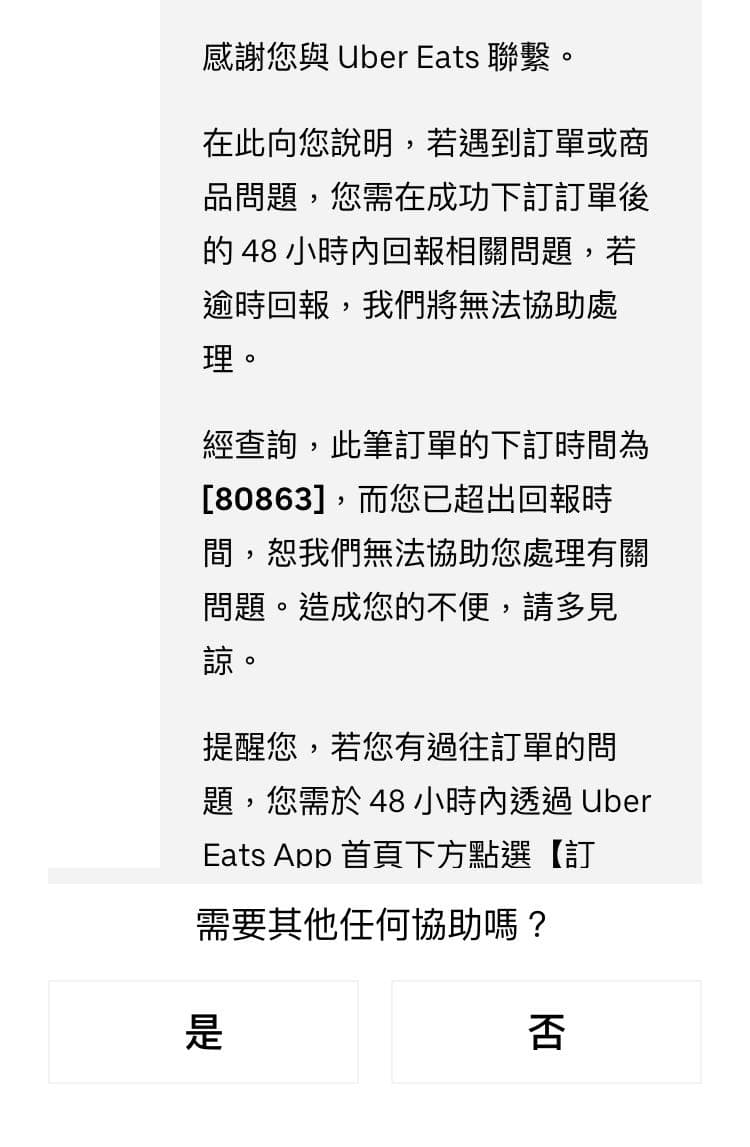Screen dimensions: 750x1147
Task: Click the white space between the 是 and 否 buttons
Action: 375,1031
